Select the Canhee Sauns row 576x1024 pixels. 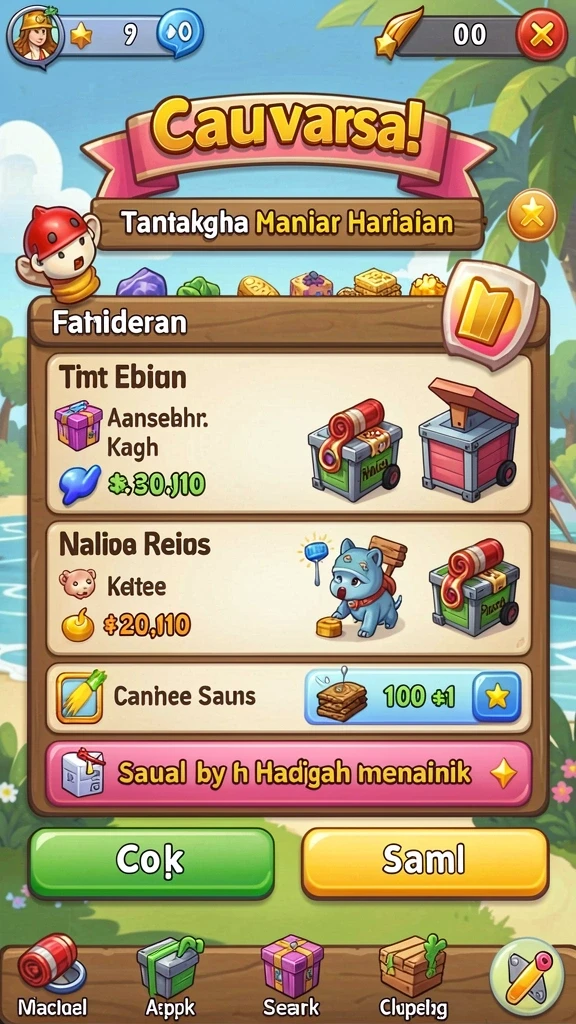[x=288, y=697]
